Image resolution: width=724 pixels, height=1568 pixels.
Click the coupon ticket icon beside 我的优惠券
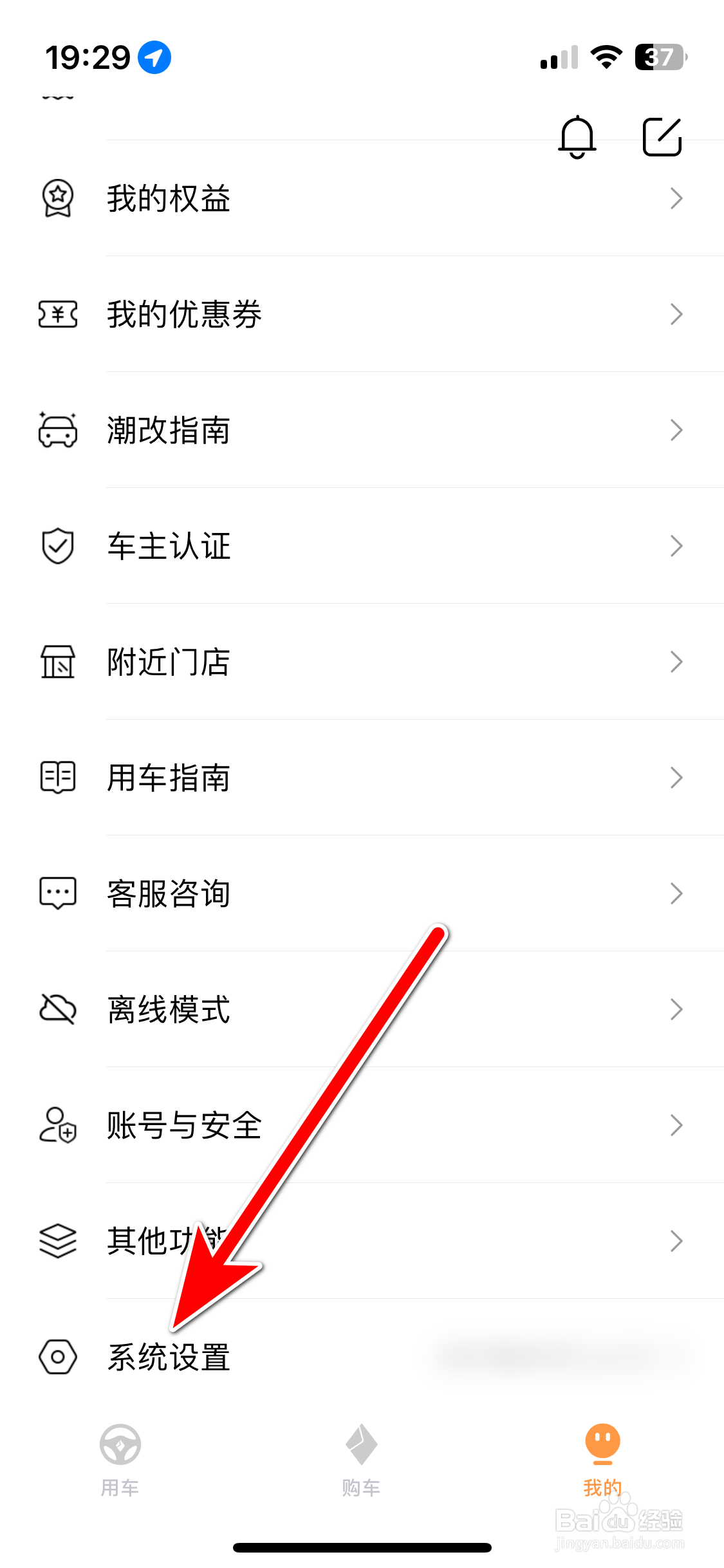[x=57, y=314]
